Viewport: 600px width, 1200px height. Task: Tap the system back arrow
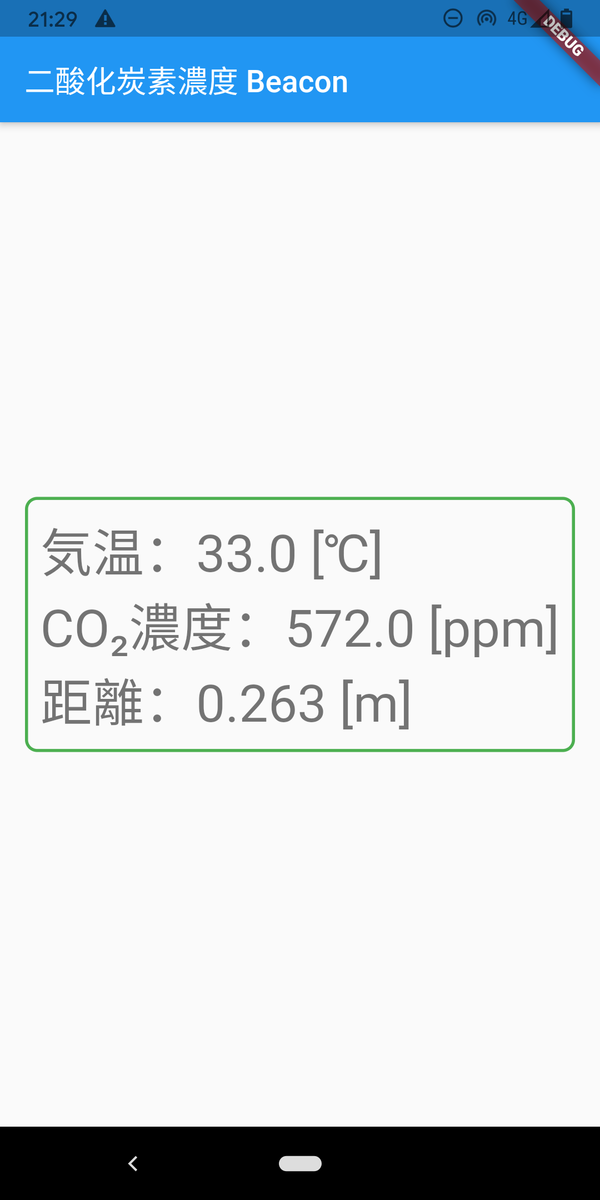click(x=133, y=1163)
